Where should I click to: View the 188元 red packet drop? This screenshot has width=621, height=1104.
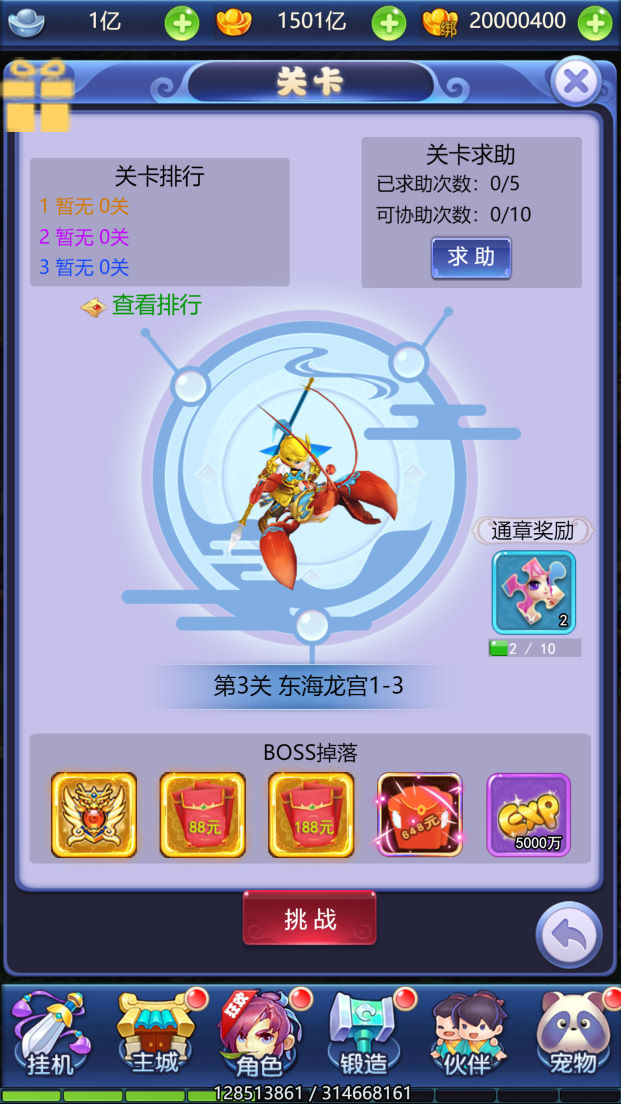pos(311,815)
